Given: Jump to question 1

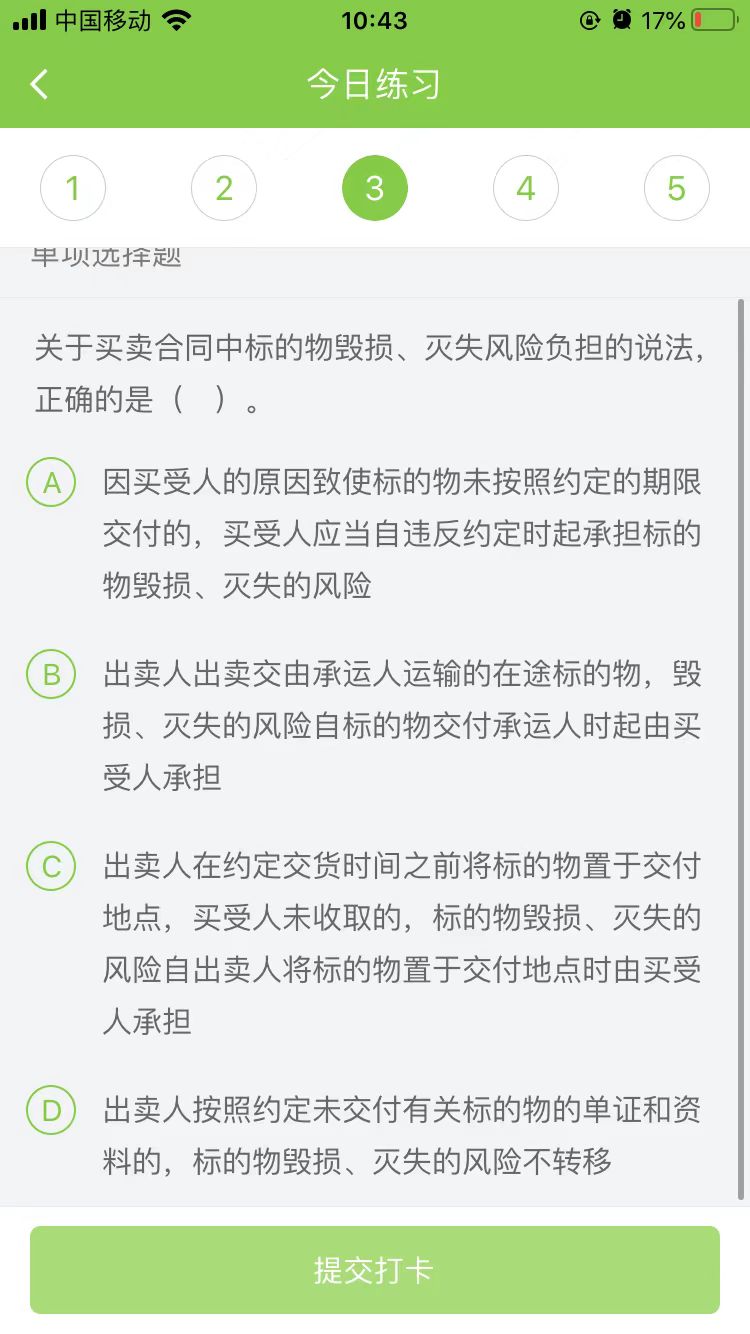Looking at the screenshot, I should pyautogui.click(x=73, y=188).
